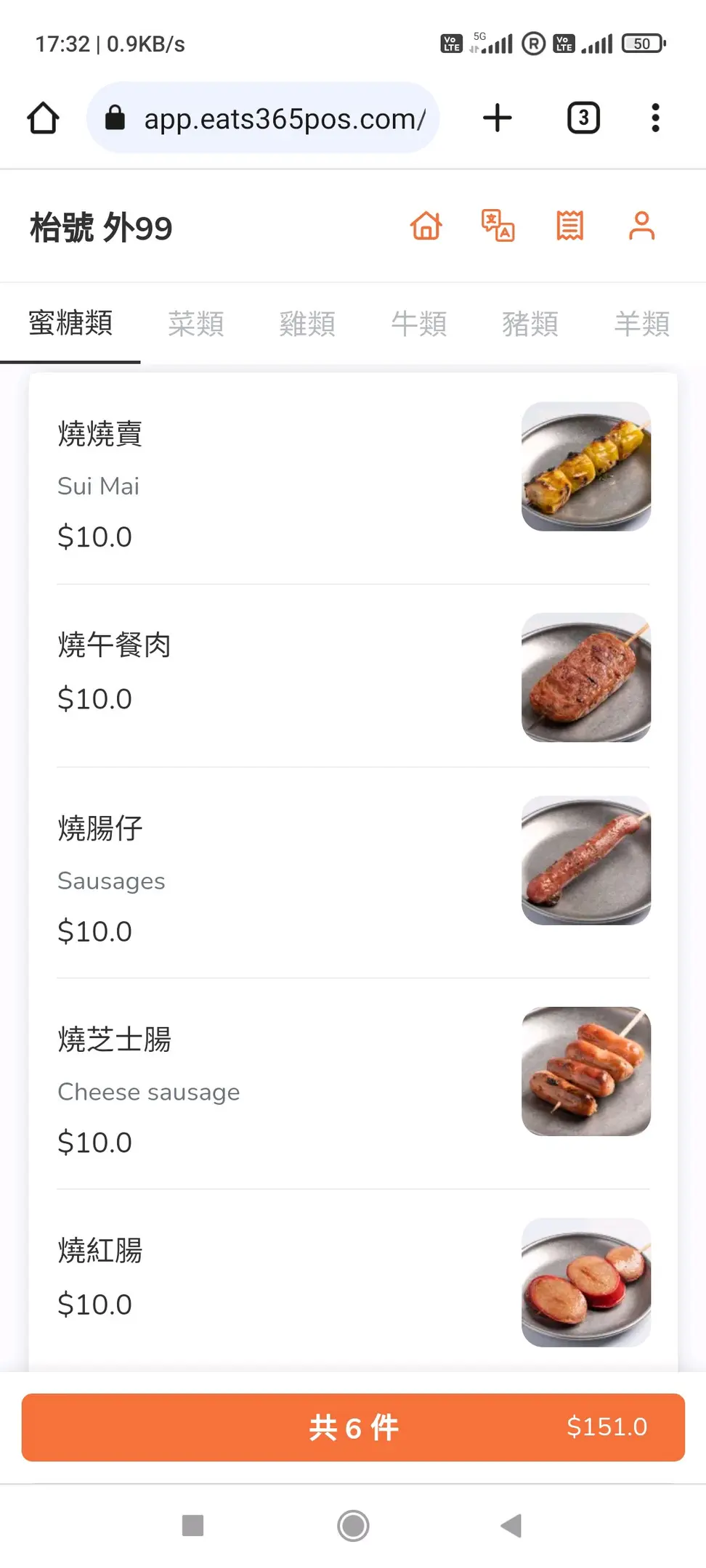Go to the restaurant home icon
This screenshot has width=706, height=1568.
(x=426, y=226)
